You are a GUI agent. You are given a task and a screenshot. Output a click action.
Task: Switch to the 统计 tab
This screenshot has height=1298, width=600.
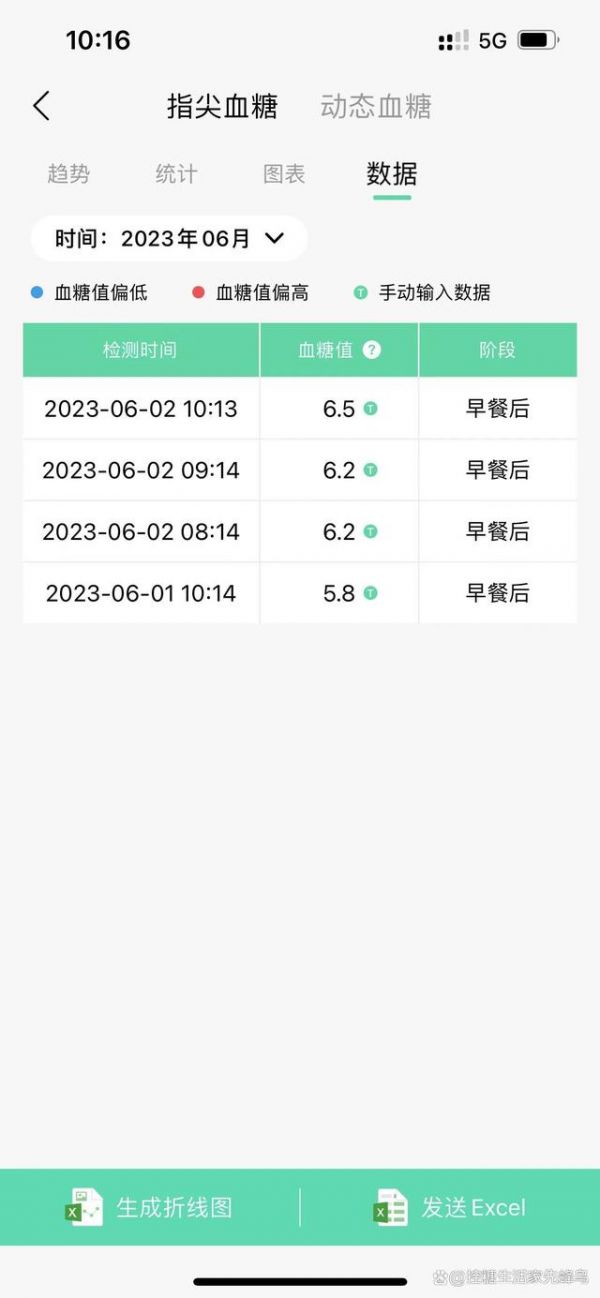pos(176,174)
